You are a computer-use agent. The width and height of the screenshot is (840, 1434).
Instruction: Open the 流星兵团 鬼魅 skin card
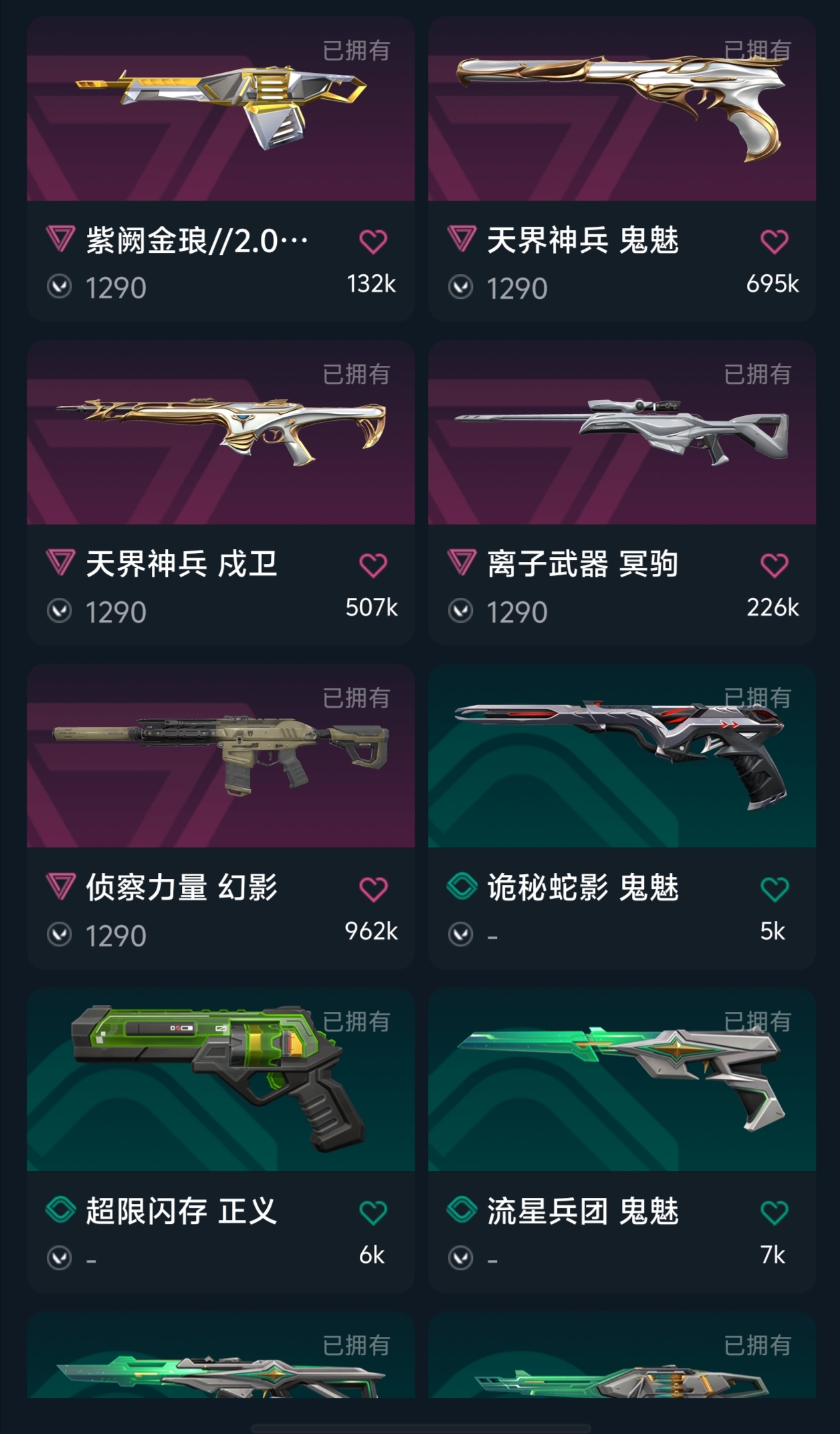[x=621, y=1080]
